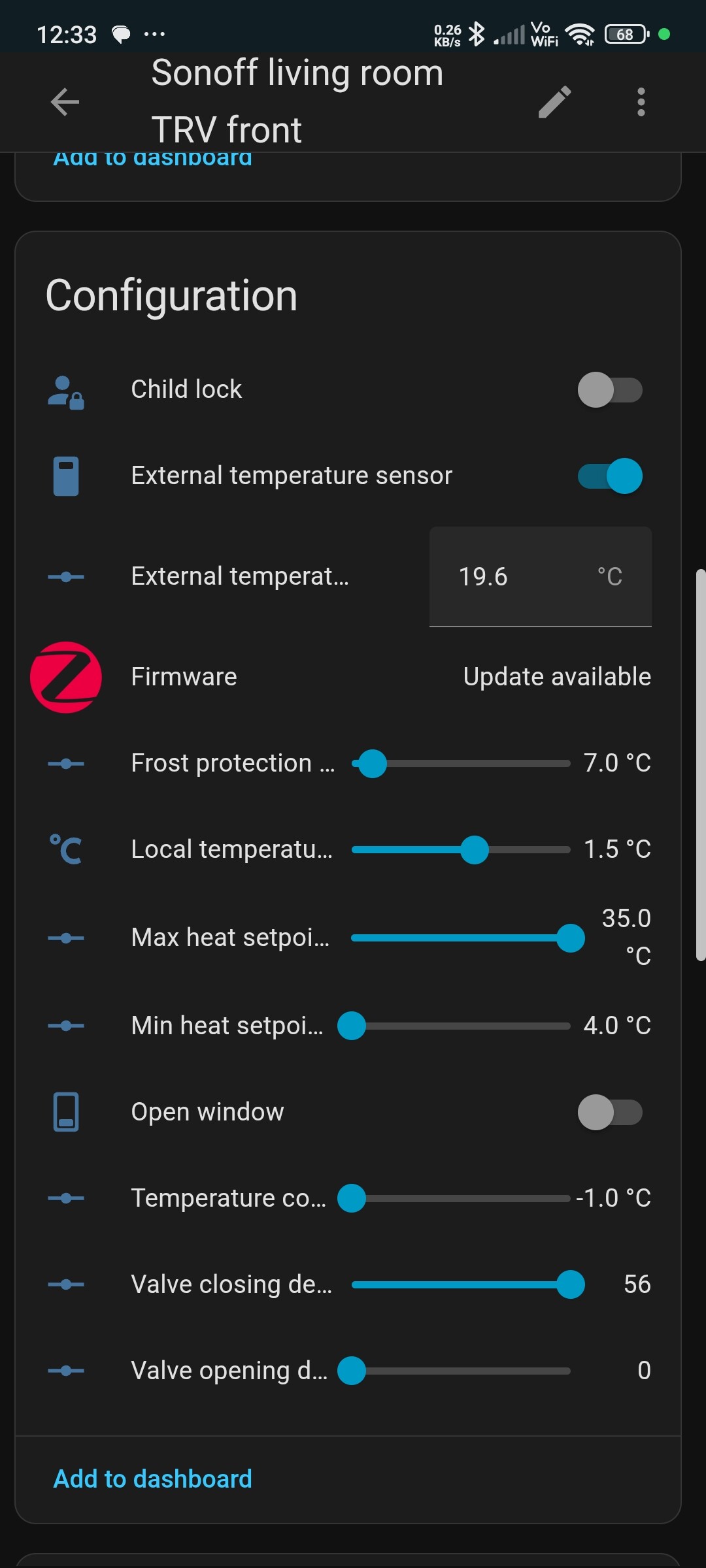
Task: Edit device name with pencil icon
Action: pyautogui.click(x=554, y=102)
